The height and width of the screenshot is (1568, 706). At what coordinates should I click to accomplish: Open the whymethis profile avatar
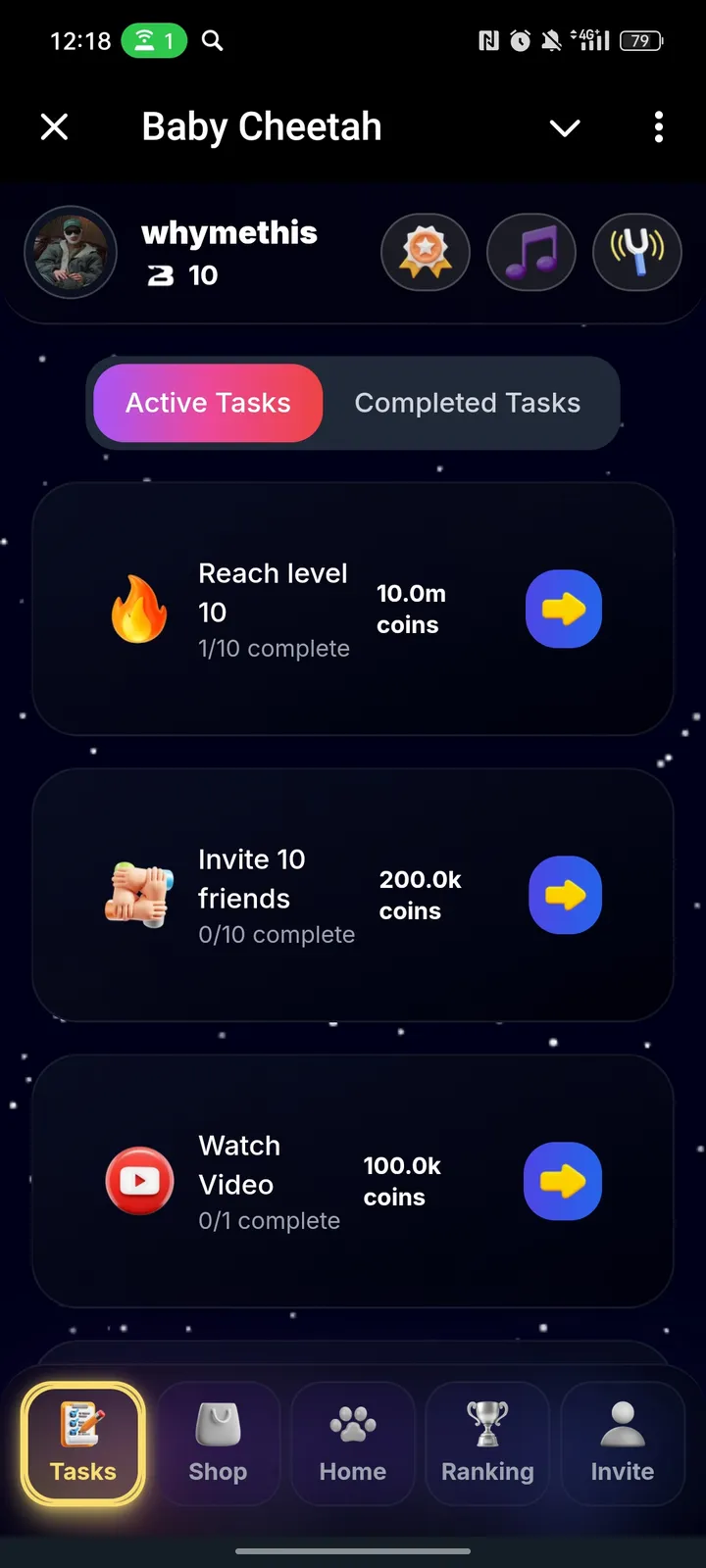(71, 253)
